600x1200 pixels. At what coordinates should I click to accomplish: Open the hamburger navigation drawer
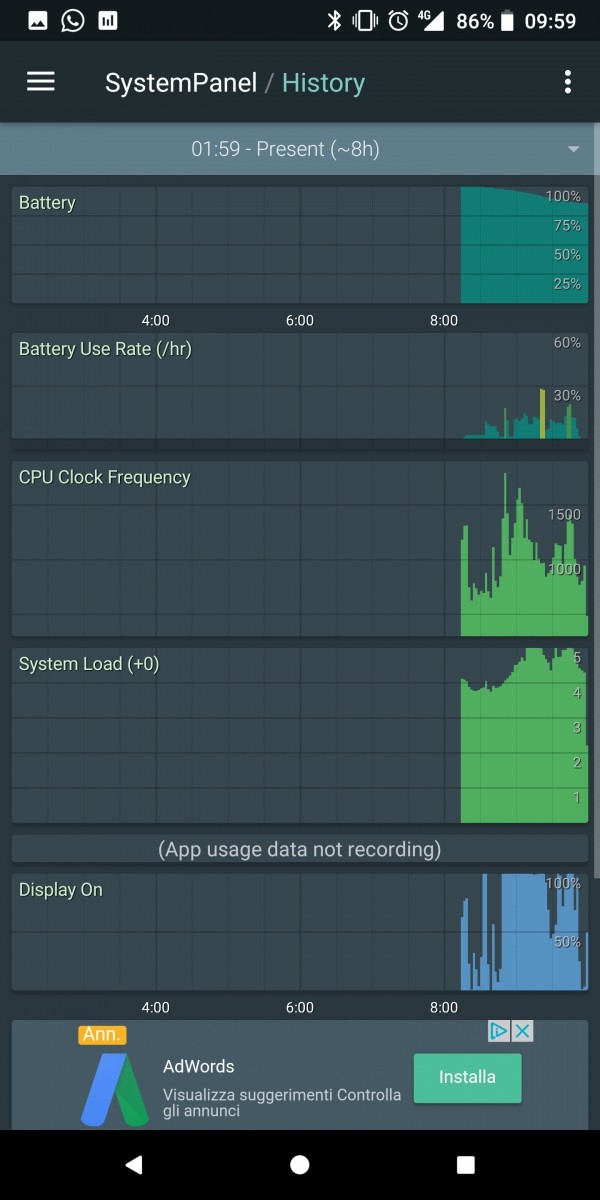point(41,82)
